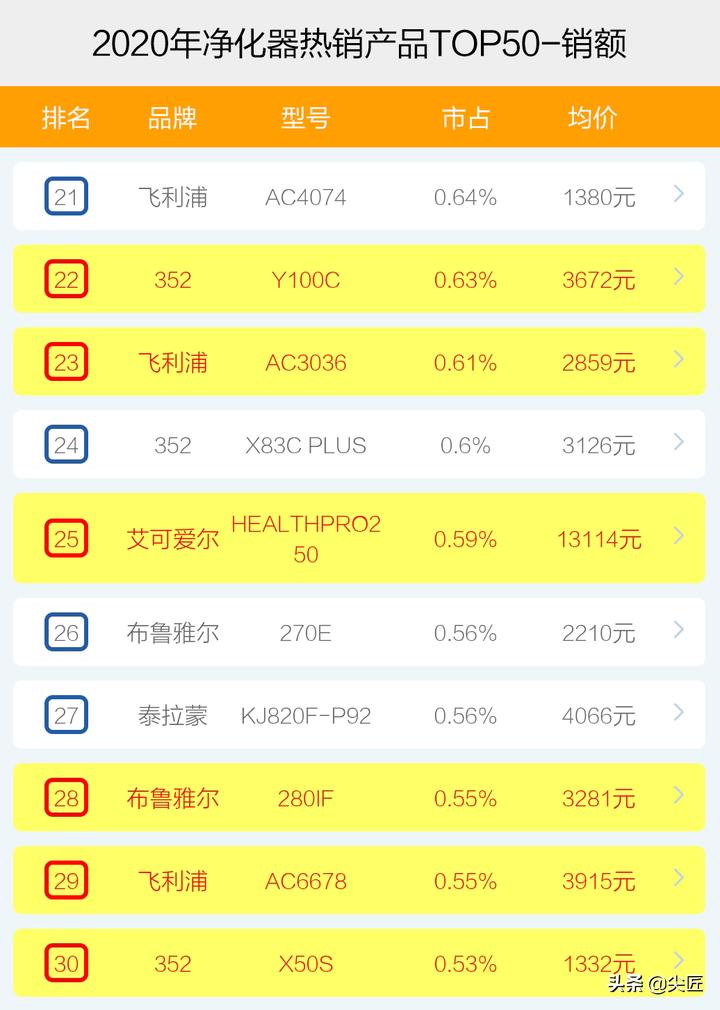The image size is (720, 1010).
Task: Click the rank 25 badge on highlighted row
Action: (66, 538)
